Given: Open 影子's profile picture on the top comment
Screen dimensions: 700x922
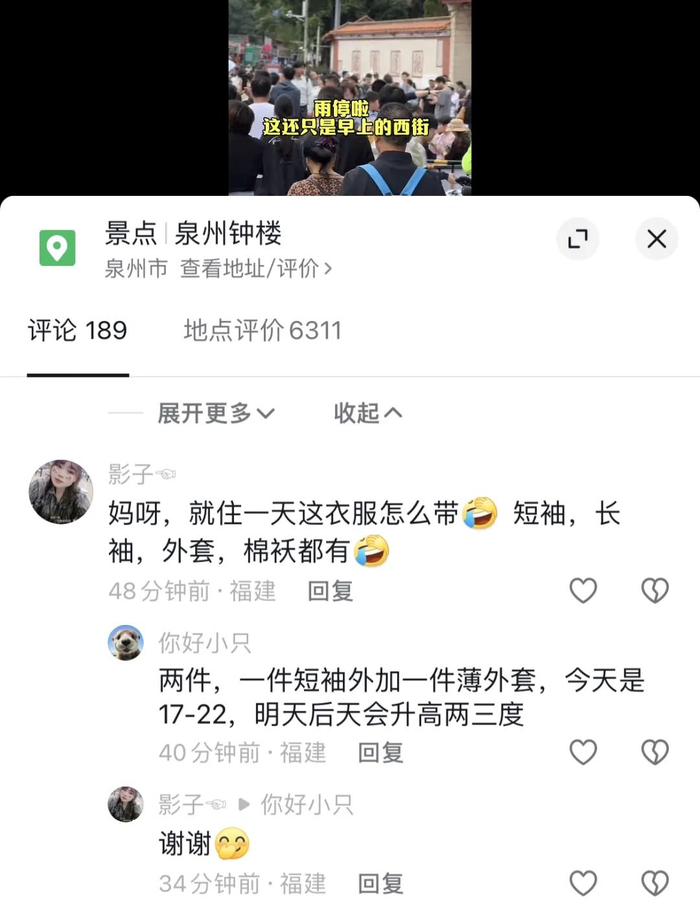Looking at the screenshot, I should point(61,492).
